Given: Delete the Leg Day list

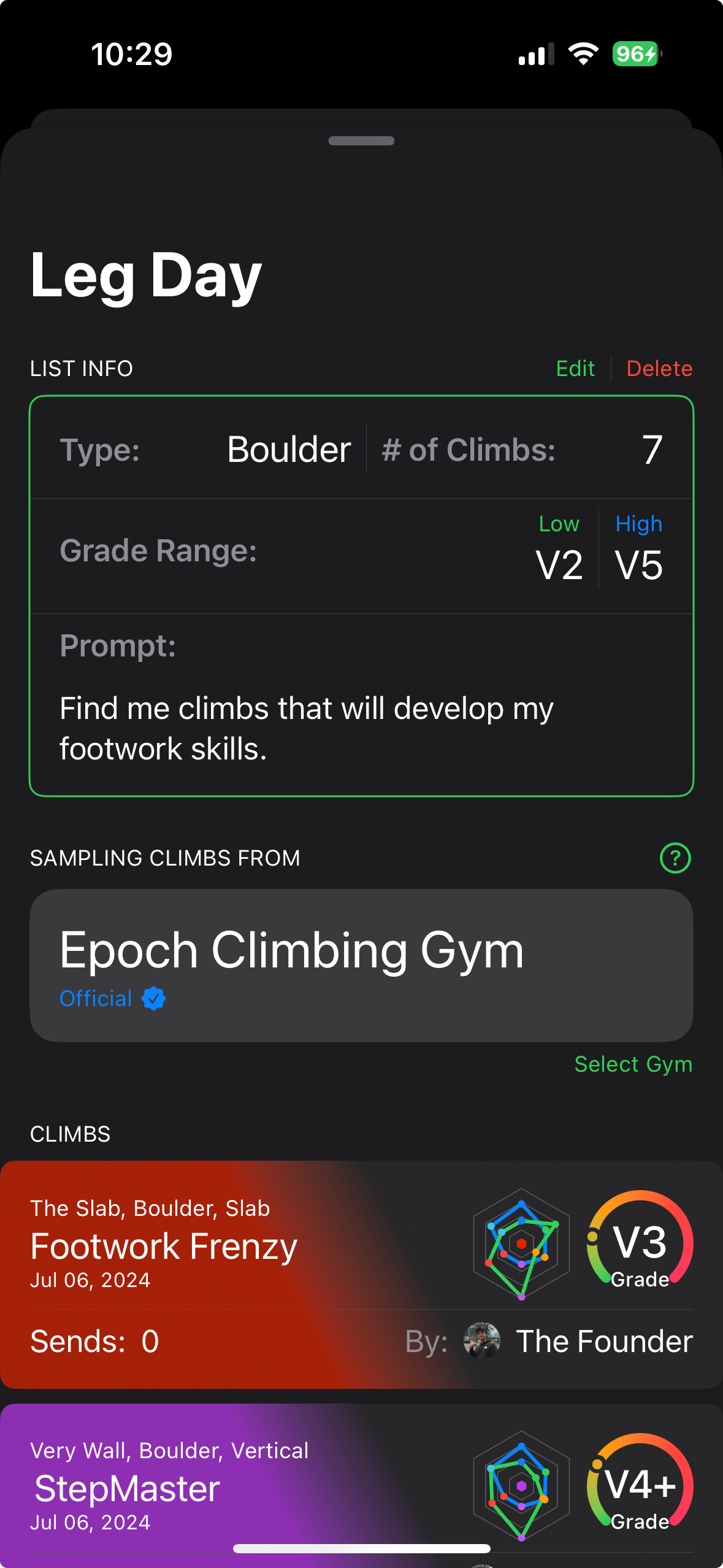Looking at the screenshot, I should coord(659,369).
